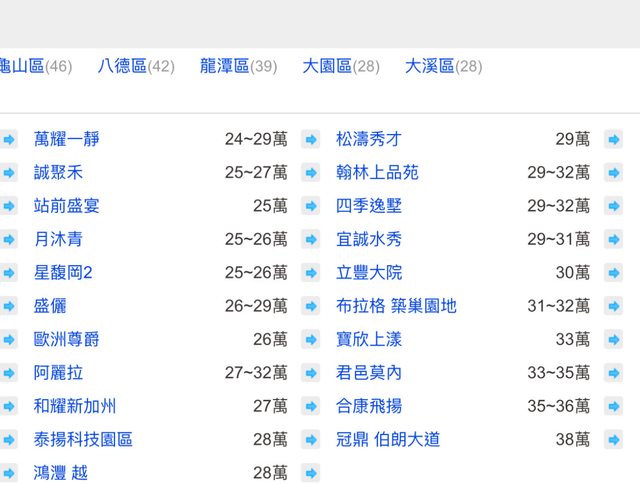Open the 龜山區 district link
The height and width of the screenshot is (484, 640).
click(22, 66)
